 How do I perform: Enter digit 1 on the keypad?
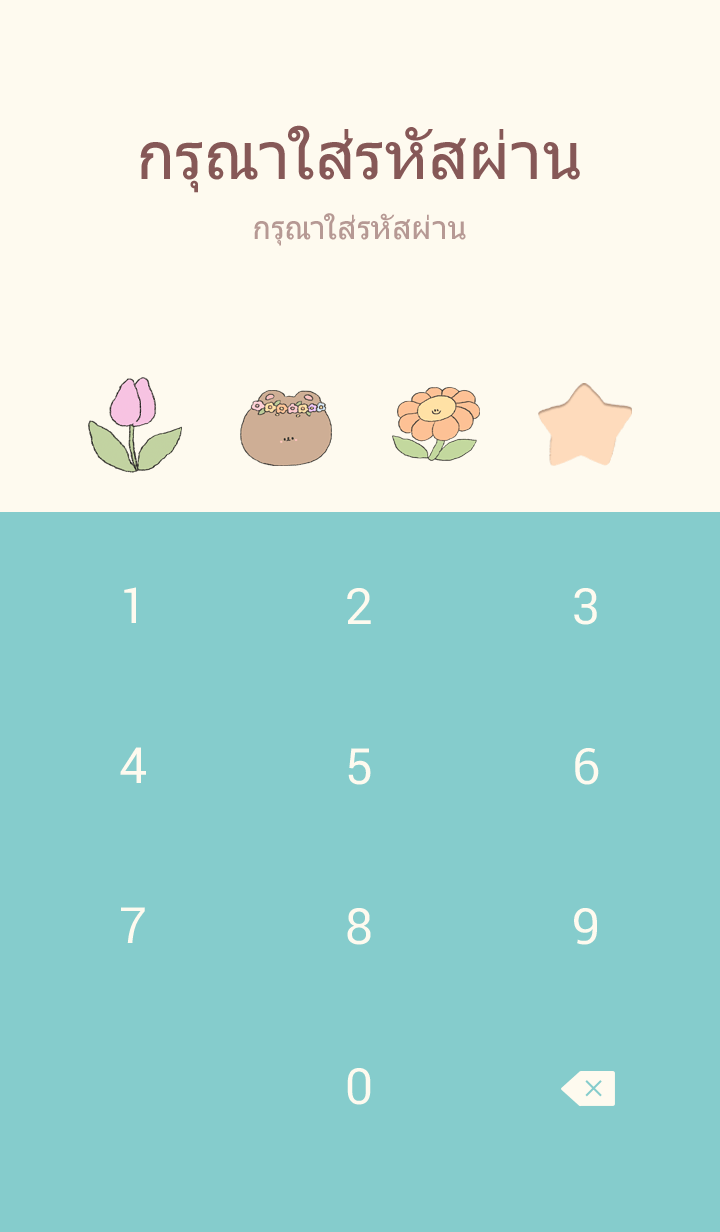point(132,607)
